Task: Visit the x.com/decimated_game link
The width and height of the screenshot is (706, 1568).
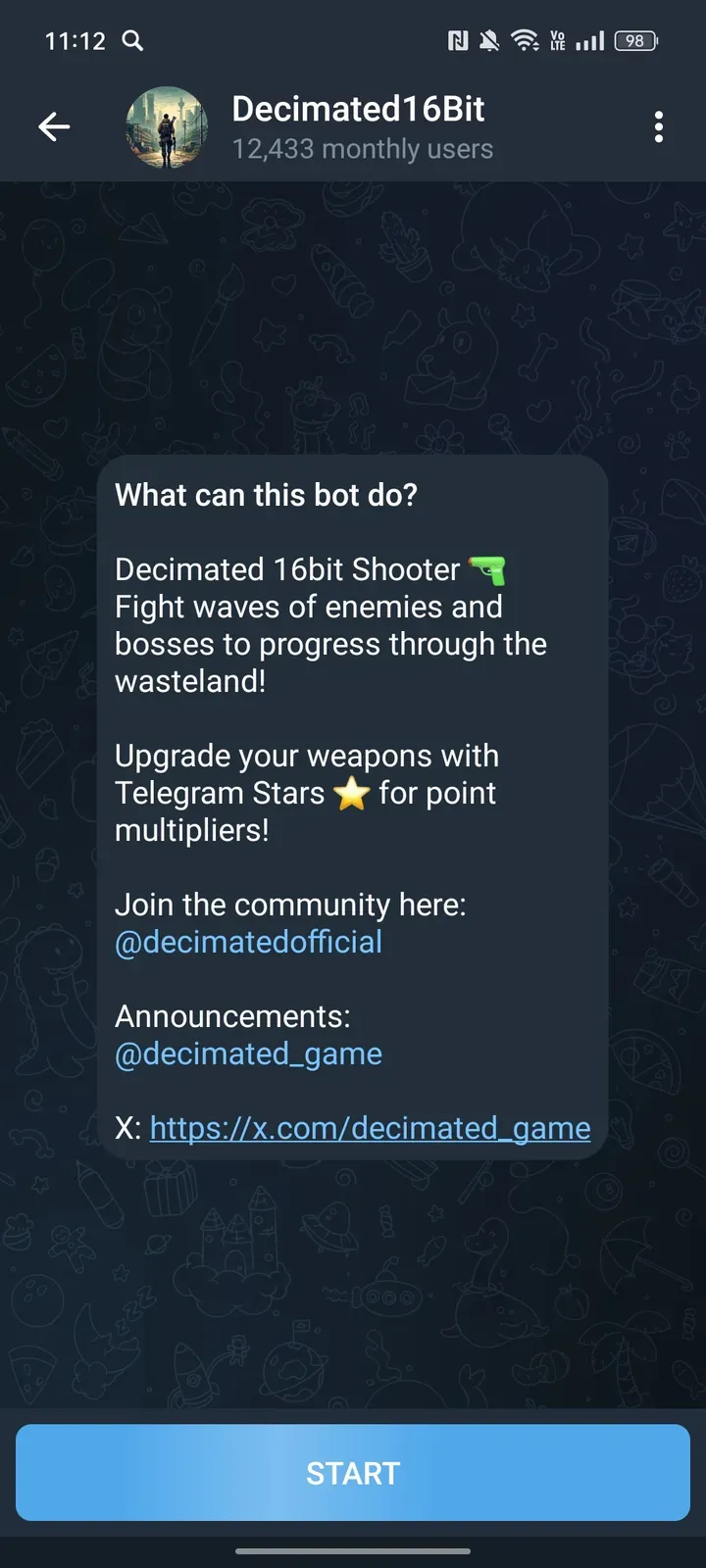Action: click(x=370, y=1128)
